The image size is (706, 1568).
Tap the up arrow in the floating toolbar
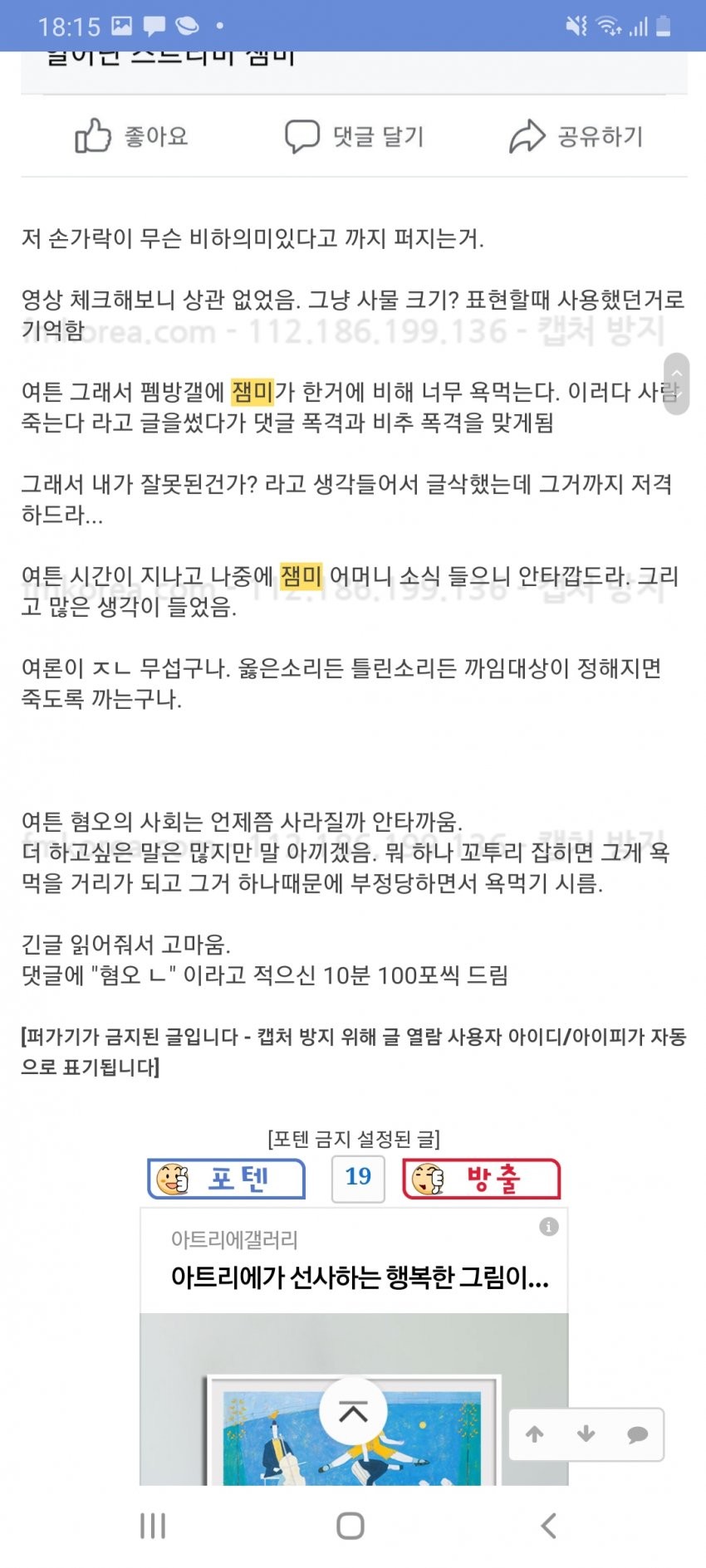[535, 1434]
